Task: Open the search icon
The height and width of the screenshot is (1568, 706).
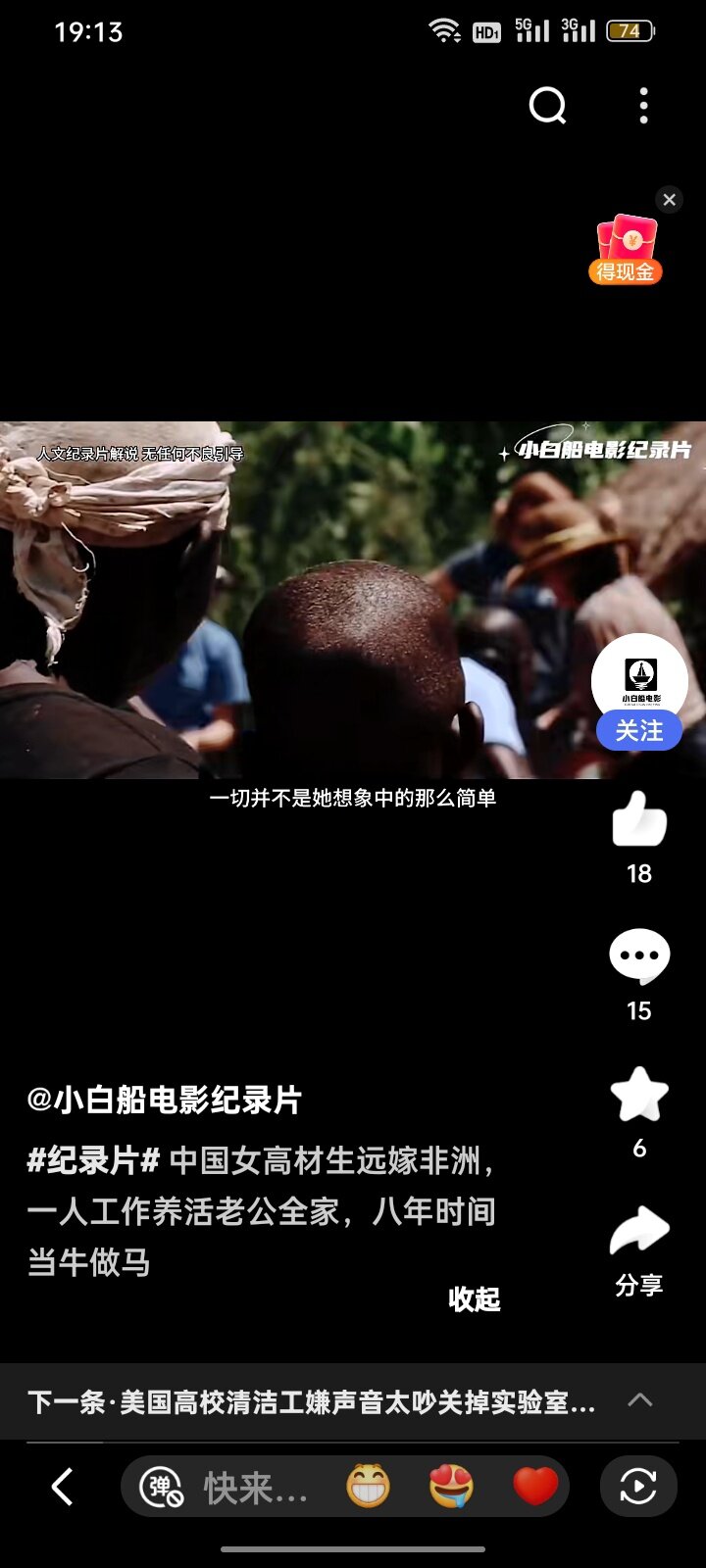Action: (x=547, y=106)
